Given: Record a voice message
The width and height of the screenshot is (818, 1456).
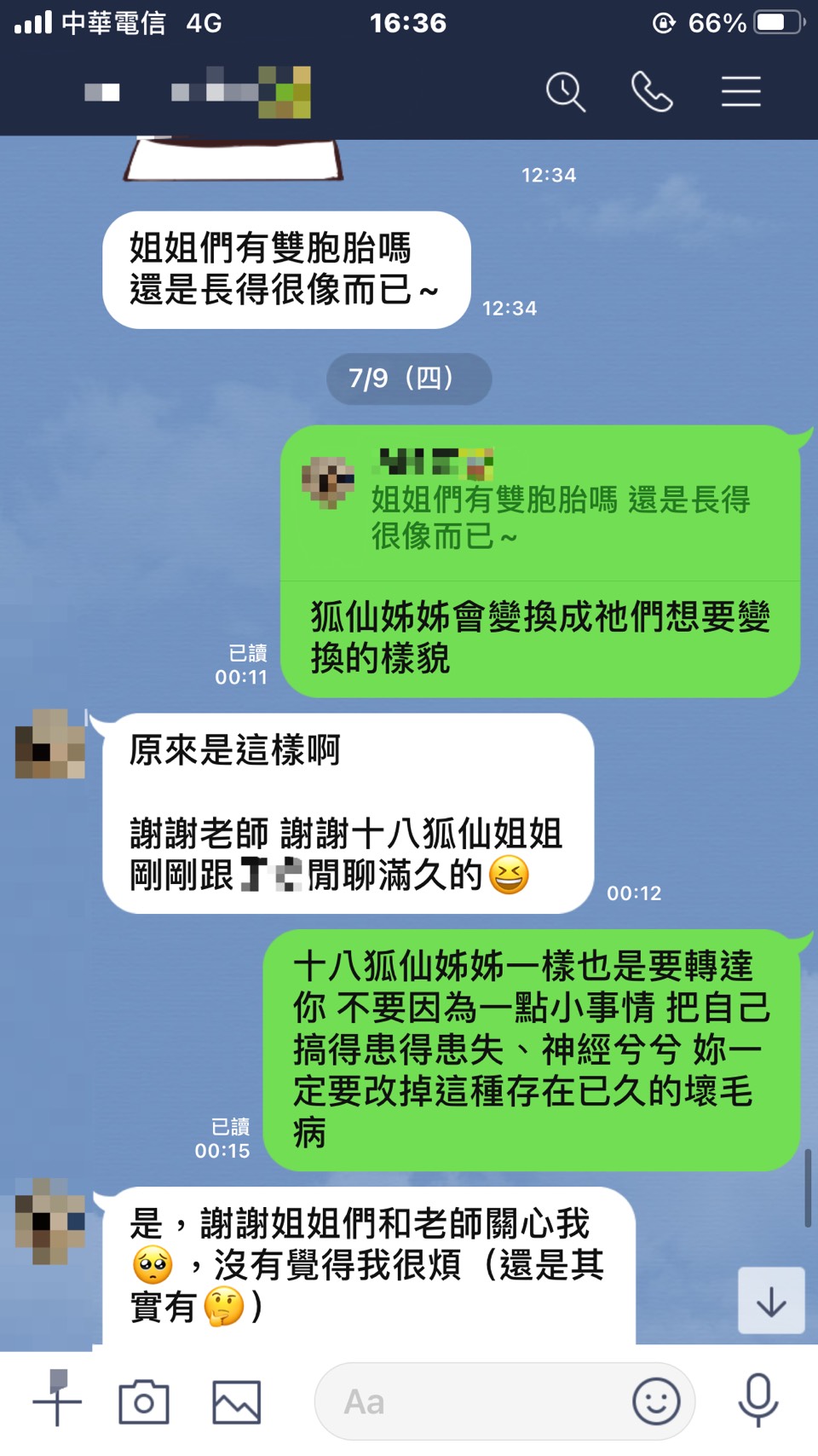Looking at the screenshot, I should point(758,1400).
